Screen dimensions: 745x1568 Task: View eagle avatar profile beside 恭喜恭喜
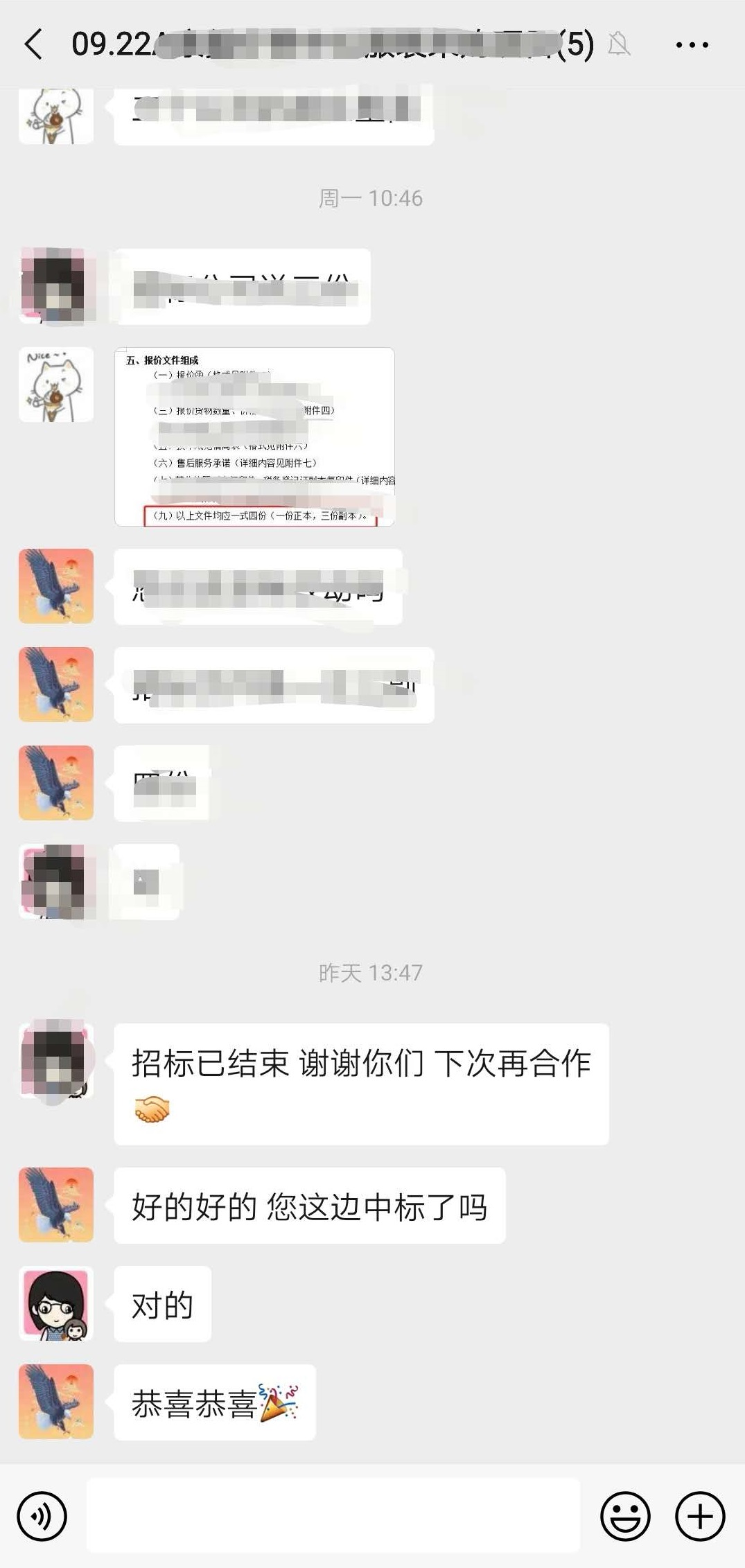(56, 1402)
